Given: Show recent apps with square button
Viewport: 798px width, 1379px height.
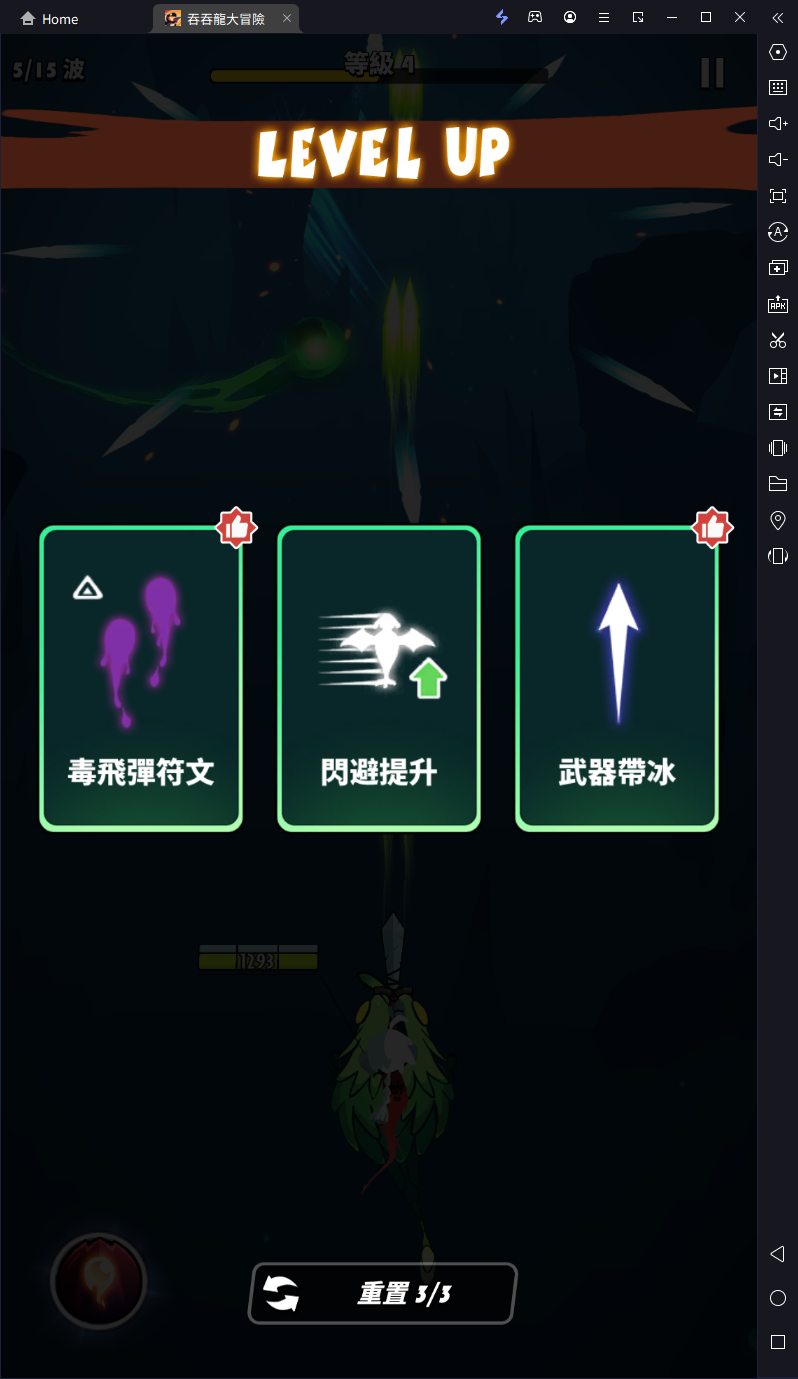Looking at the screenshot, I should click(x=777, y=1342).
